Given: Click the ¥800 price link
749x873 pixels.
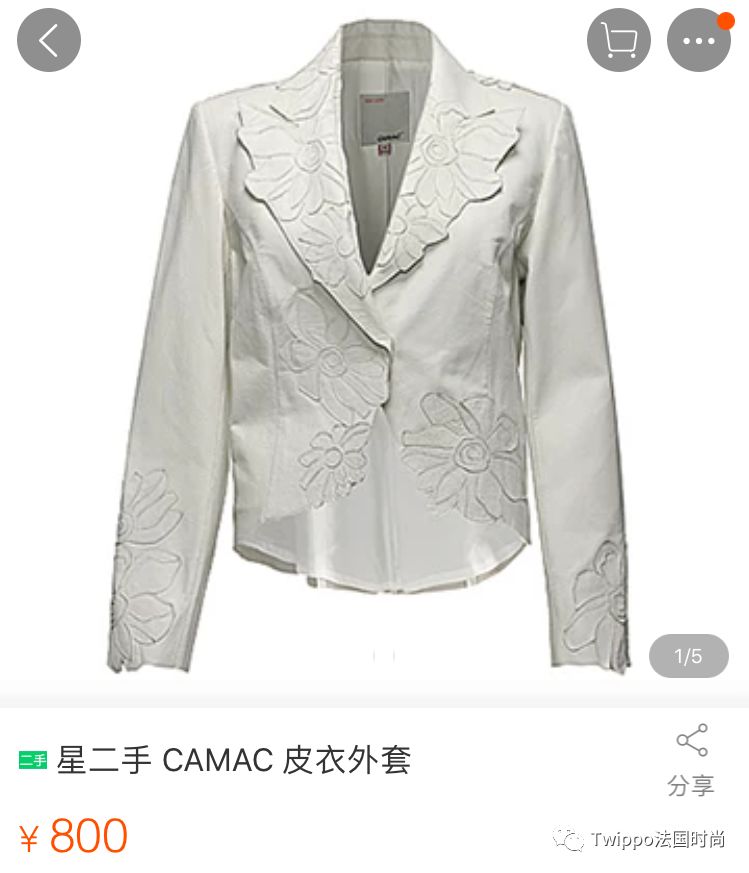Looking at the screenshot, I should (72, 836).
